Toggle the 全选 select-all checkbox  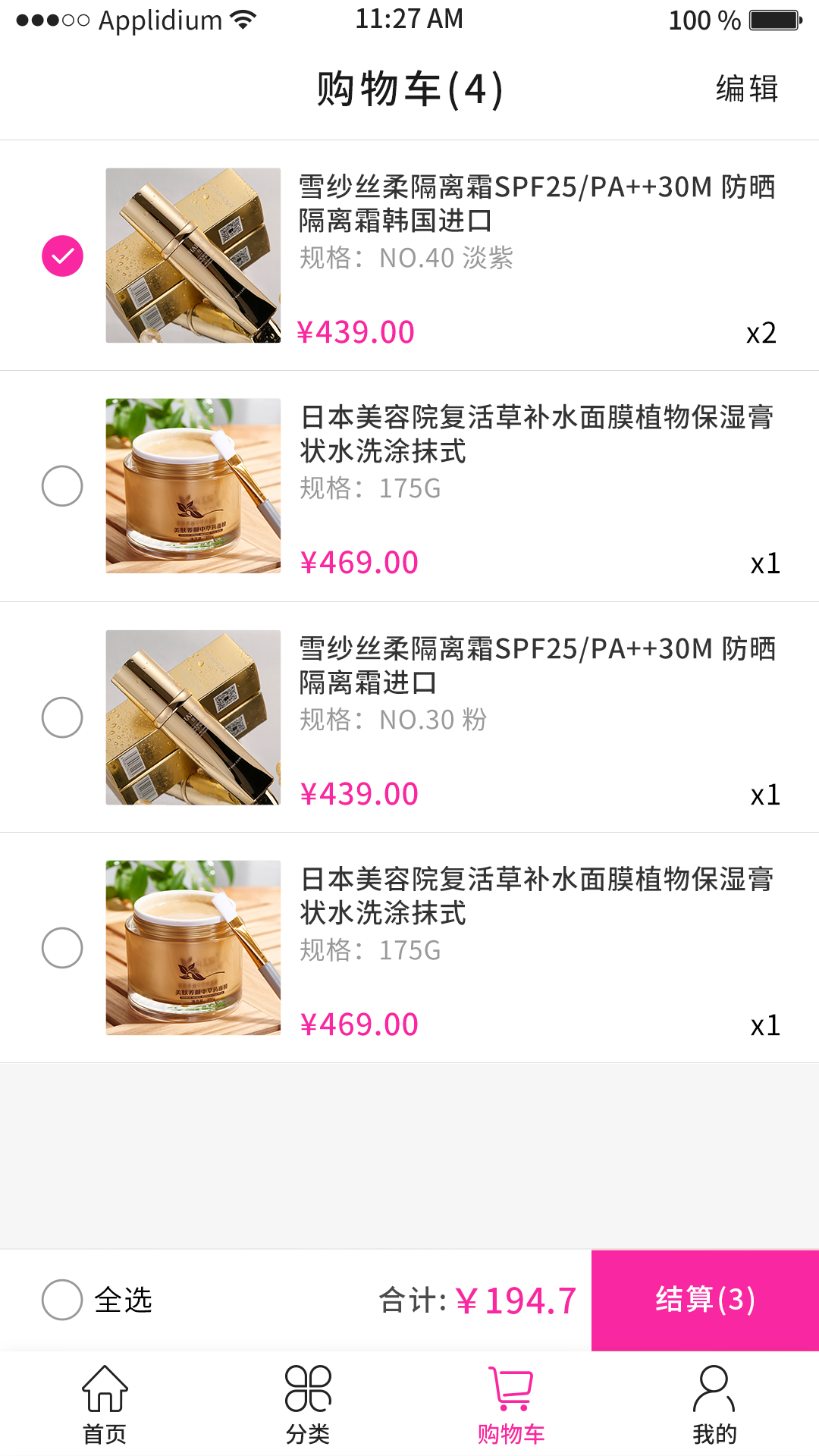coord(62,1300)
